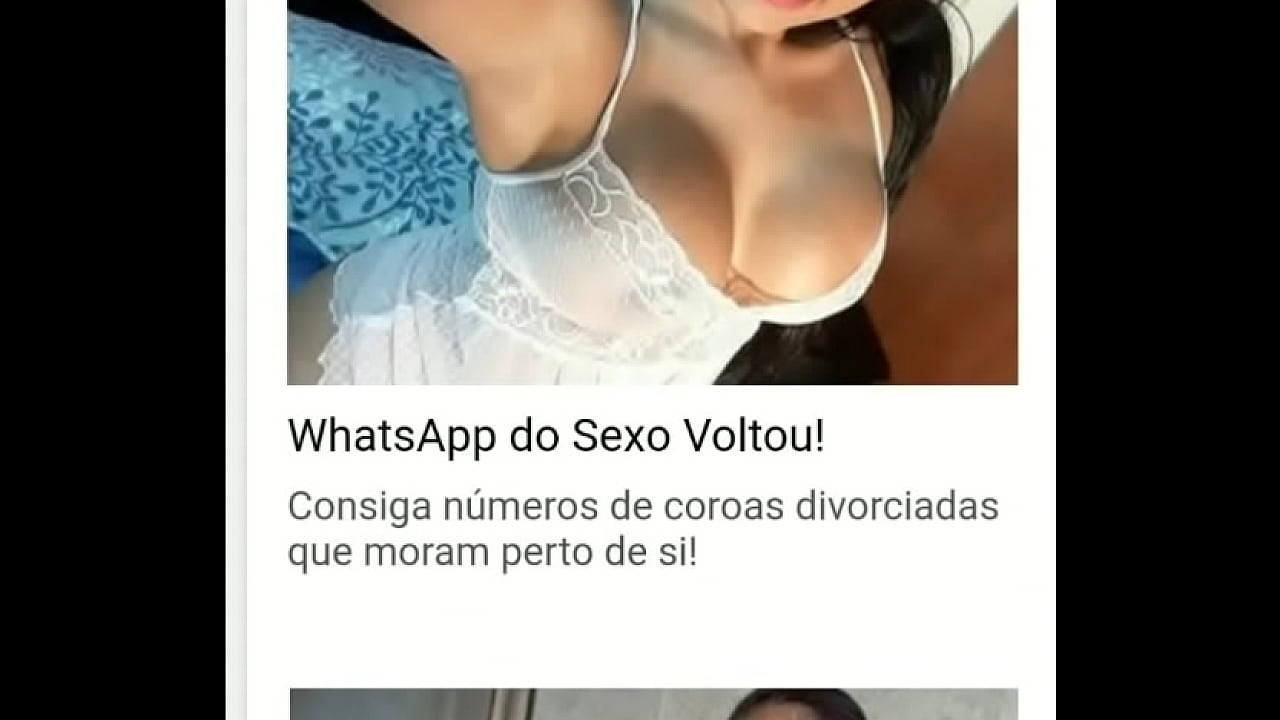
Task: Open the partially visible card below the ad
Action: click(x=653, y=704)
